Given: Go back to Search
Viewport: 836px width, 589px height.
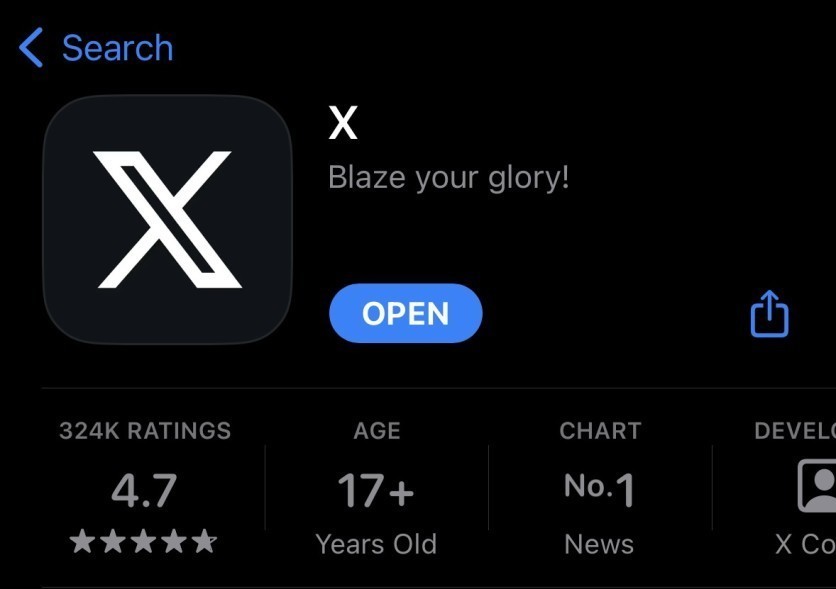Looking at the screenshot, I should tap(96, 48).
